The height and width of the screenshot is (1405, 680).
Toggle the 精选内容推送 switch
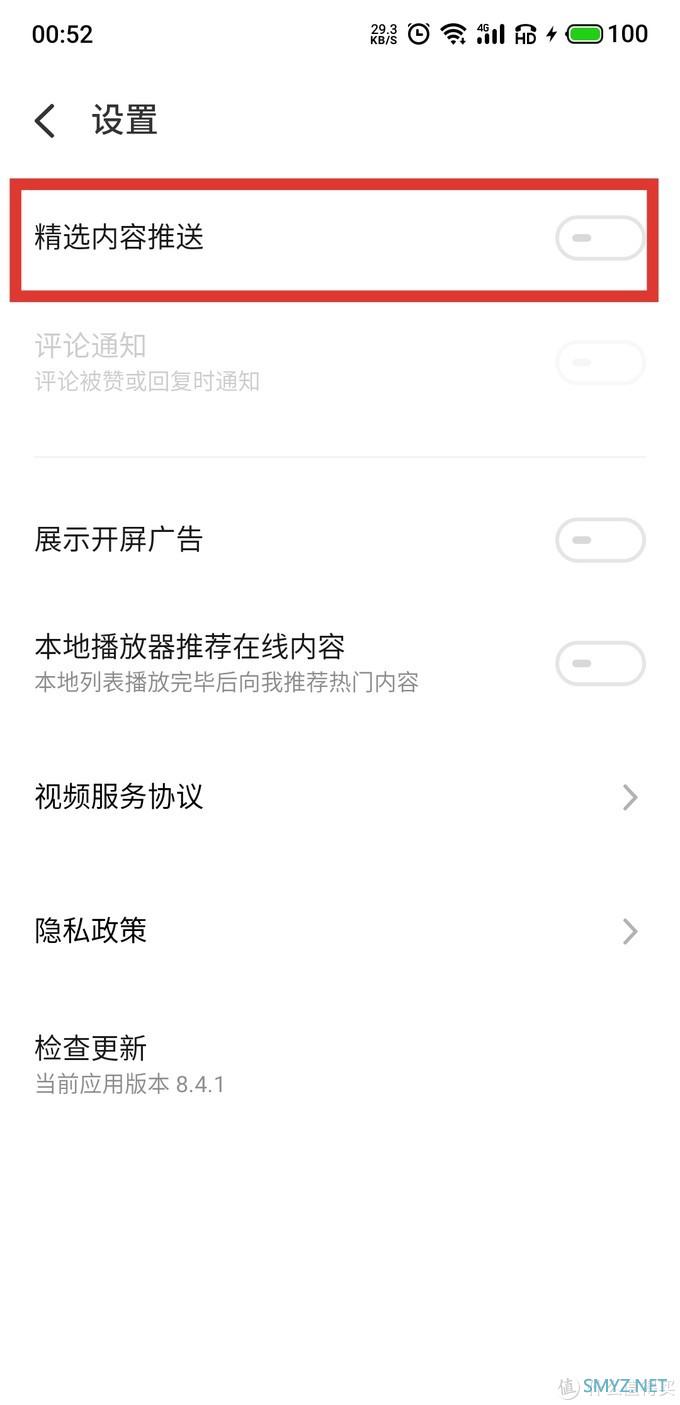(600, 238)
